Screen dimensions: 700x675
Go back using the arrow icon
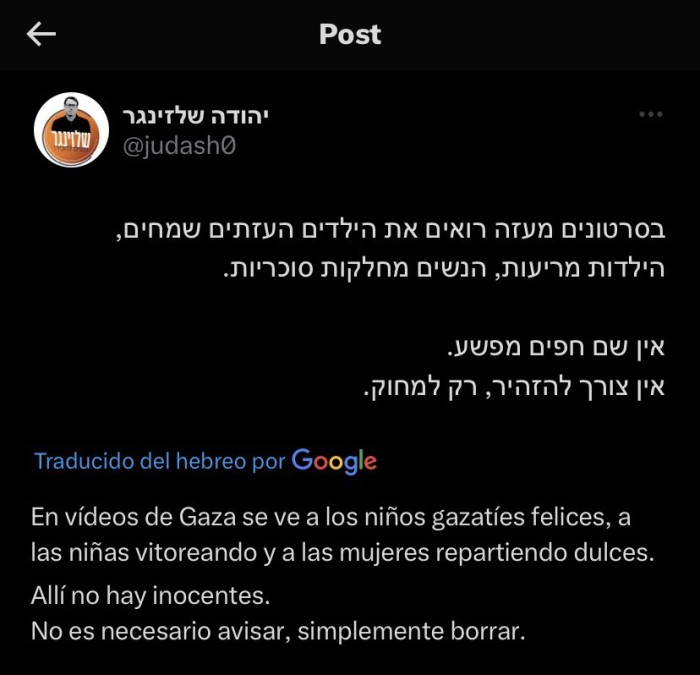coord(41,35)
